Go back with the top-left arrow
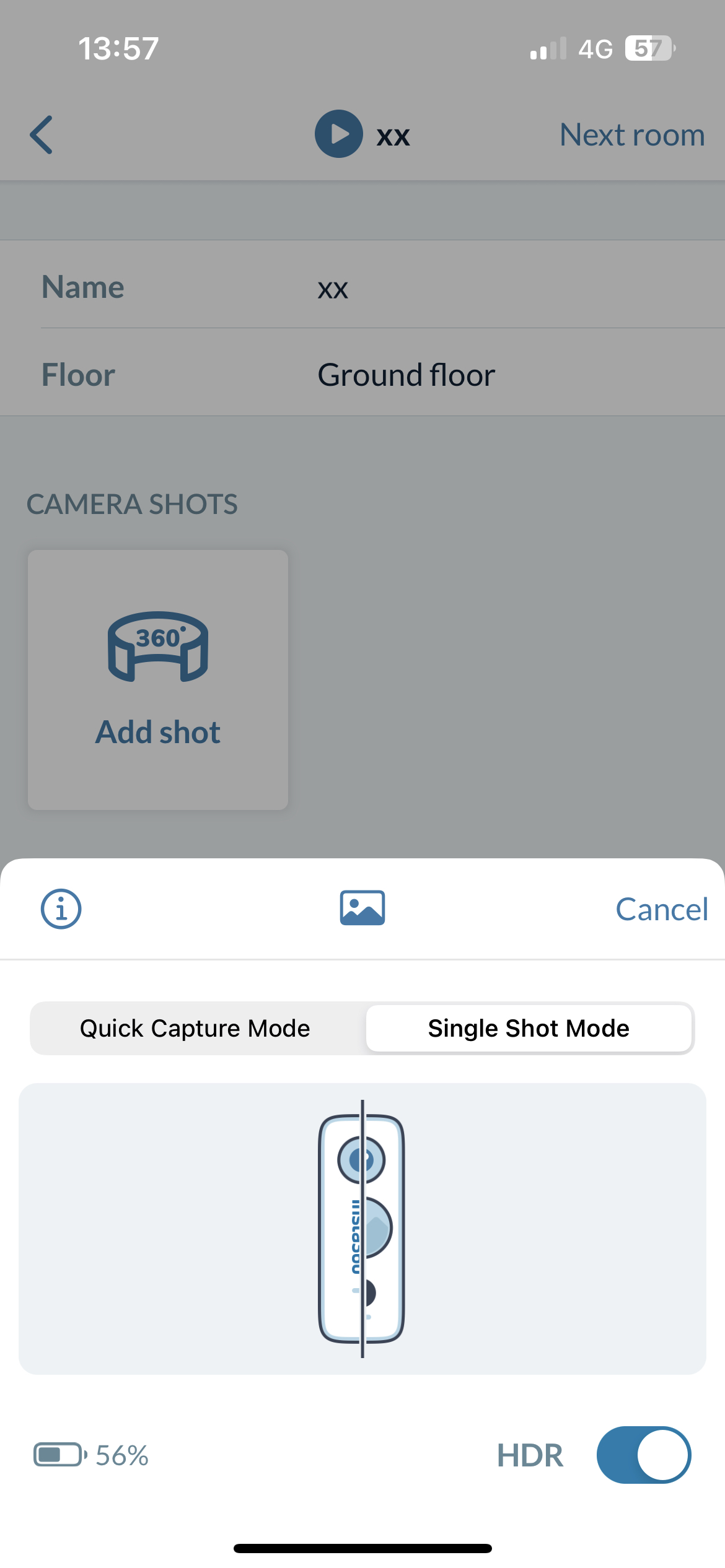This screenshot has height=1568, width=725. click(x=42, y=134)
